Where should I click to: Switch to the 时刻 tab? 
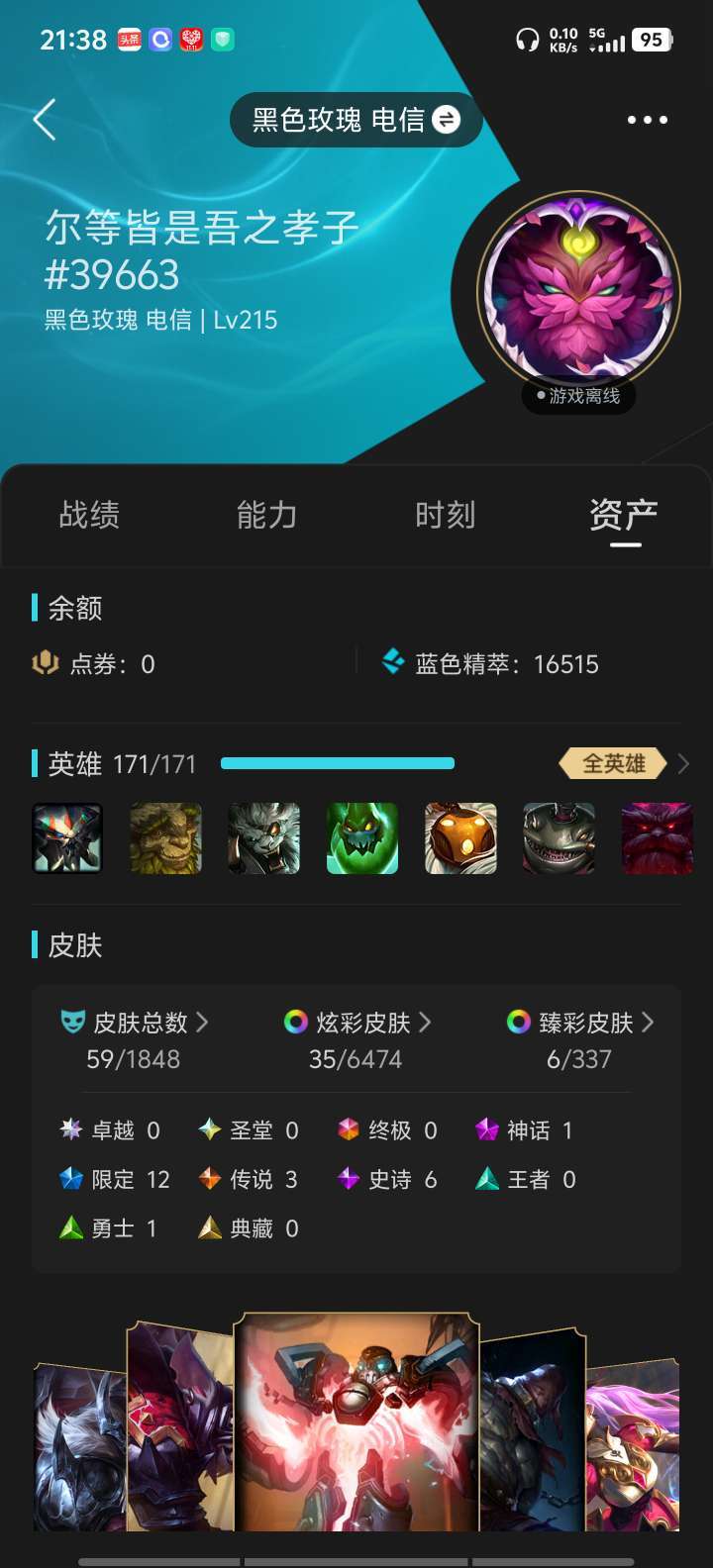(x=446, y=515)
